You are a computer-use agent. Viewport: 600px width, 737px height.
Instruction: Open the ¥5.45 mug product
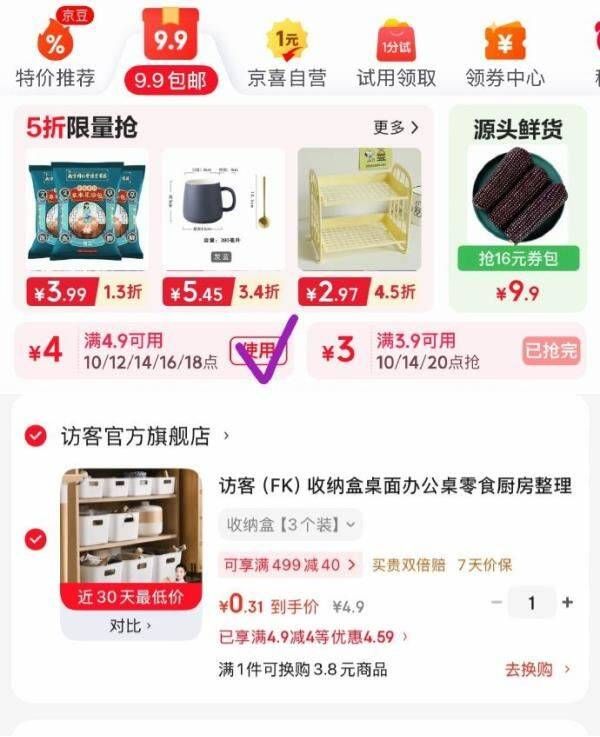pos(221,228)
